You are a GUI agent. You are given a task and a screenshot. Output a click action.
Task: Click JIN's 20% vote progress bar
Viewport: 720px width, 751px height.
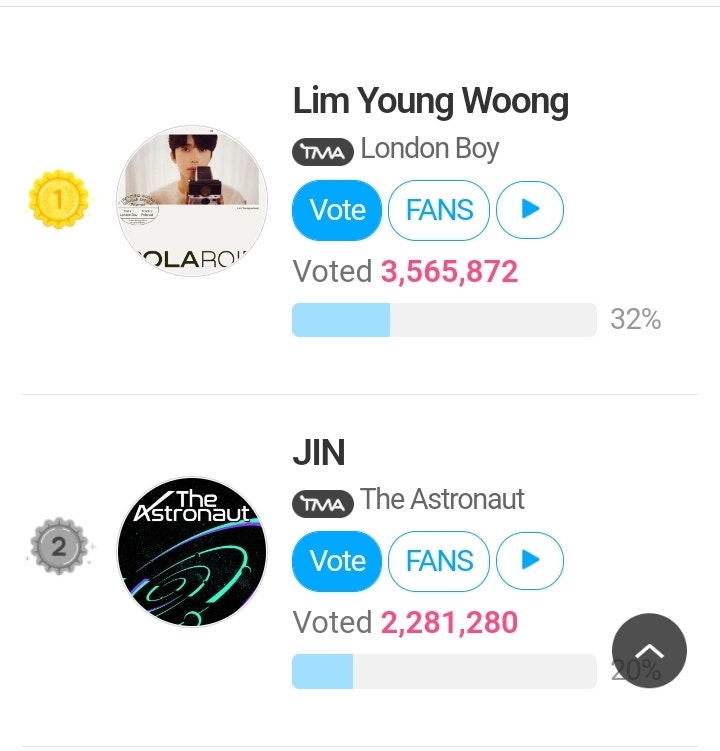(x=443, y=670)
